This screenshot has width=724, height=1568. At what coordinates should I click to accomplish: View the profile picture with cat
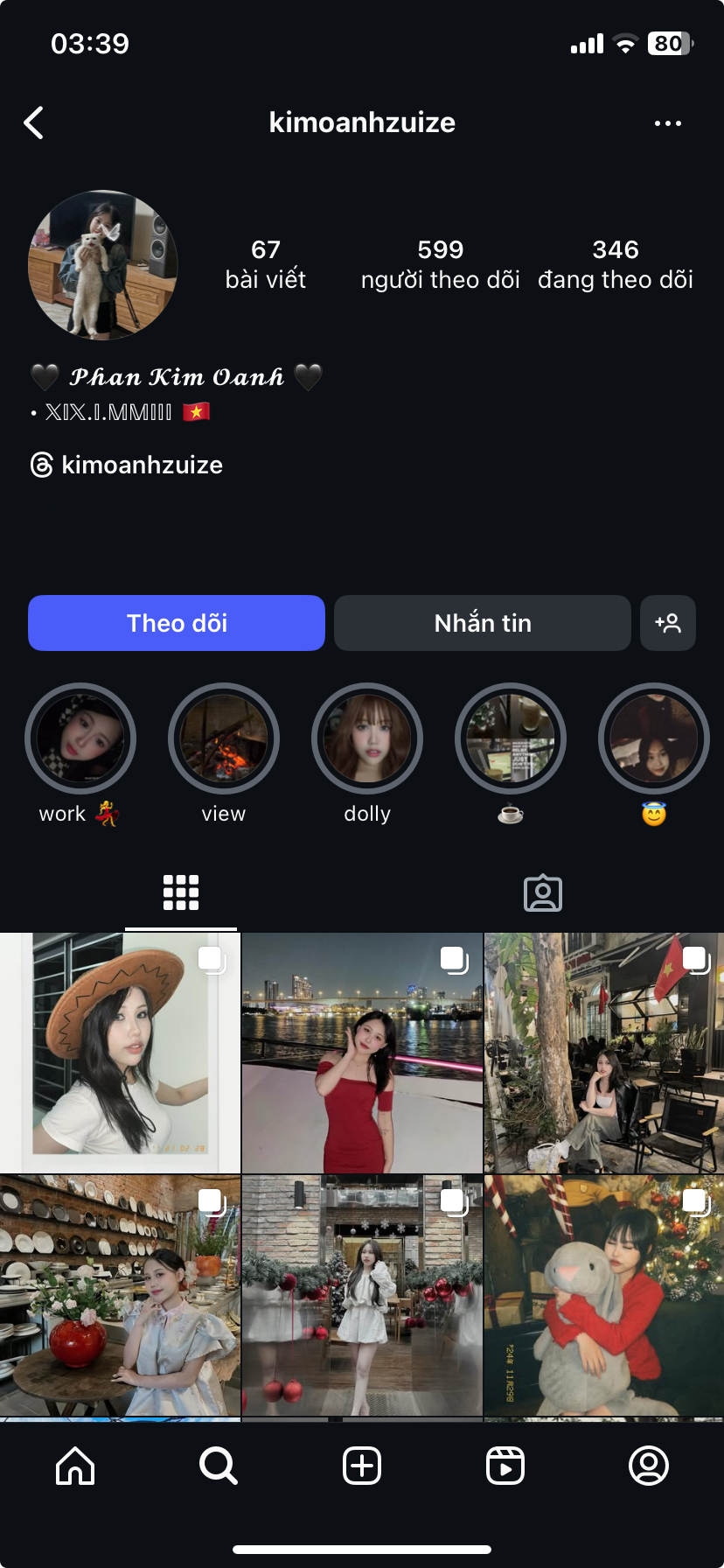pyautogui.click(x=103, y=264)
